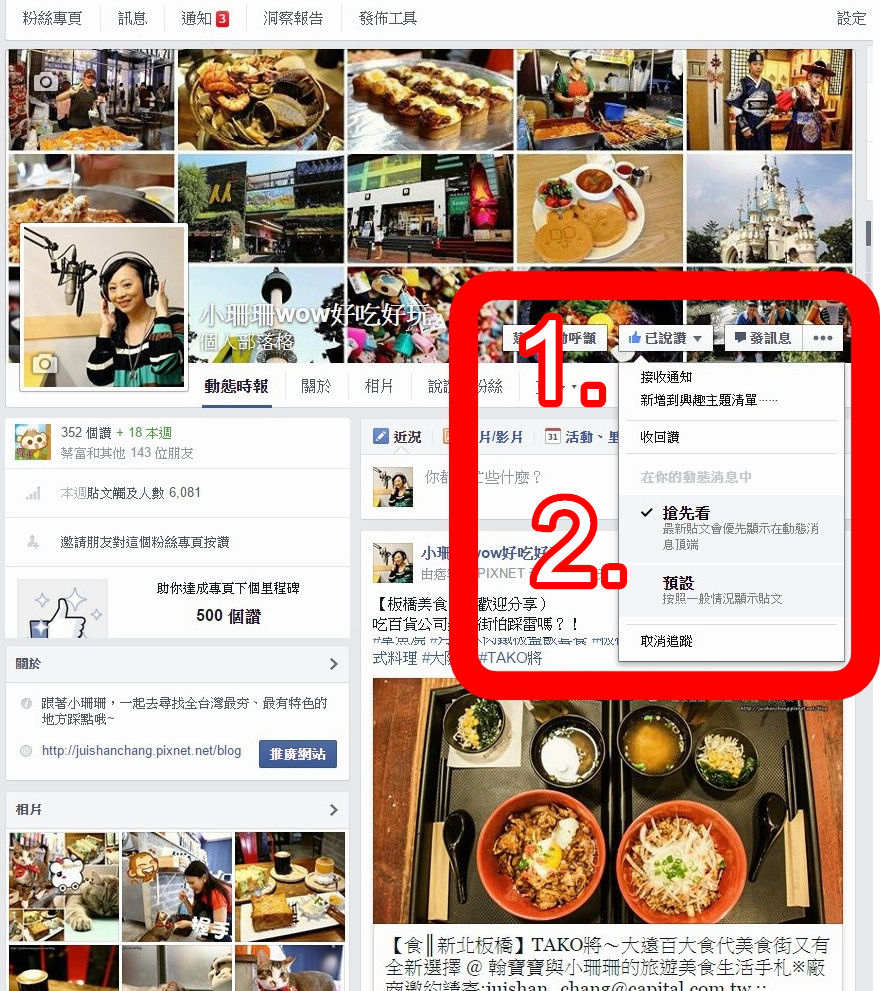The width and height of the screenshot is (880, 991).
Task: Open the juishanchang.pixnet.net blog link
Action: (141, 751)
